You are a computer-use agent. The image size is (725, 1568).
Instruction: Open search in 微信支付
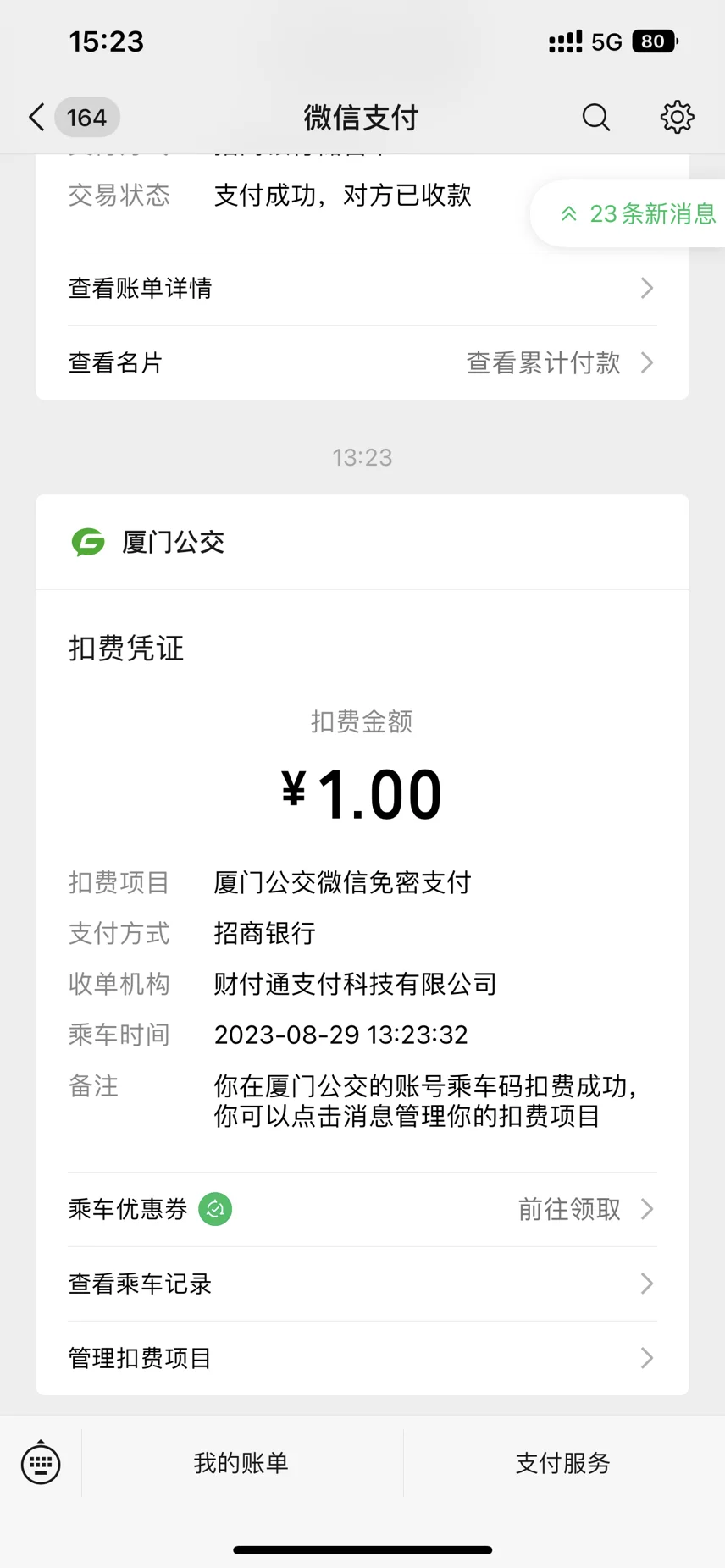click(x=596, y=117)
